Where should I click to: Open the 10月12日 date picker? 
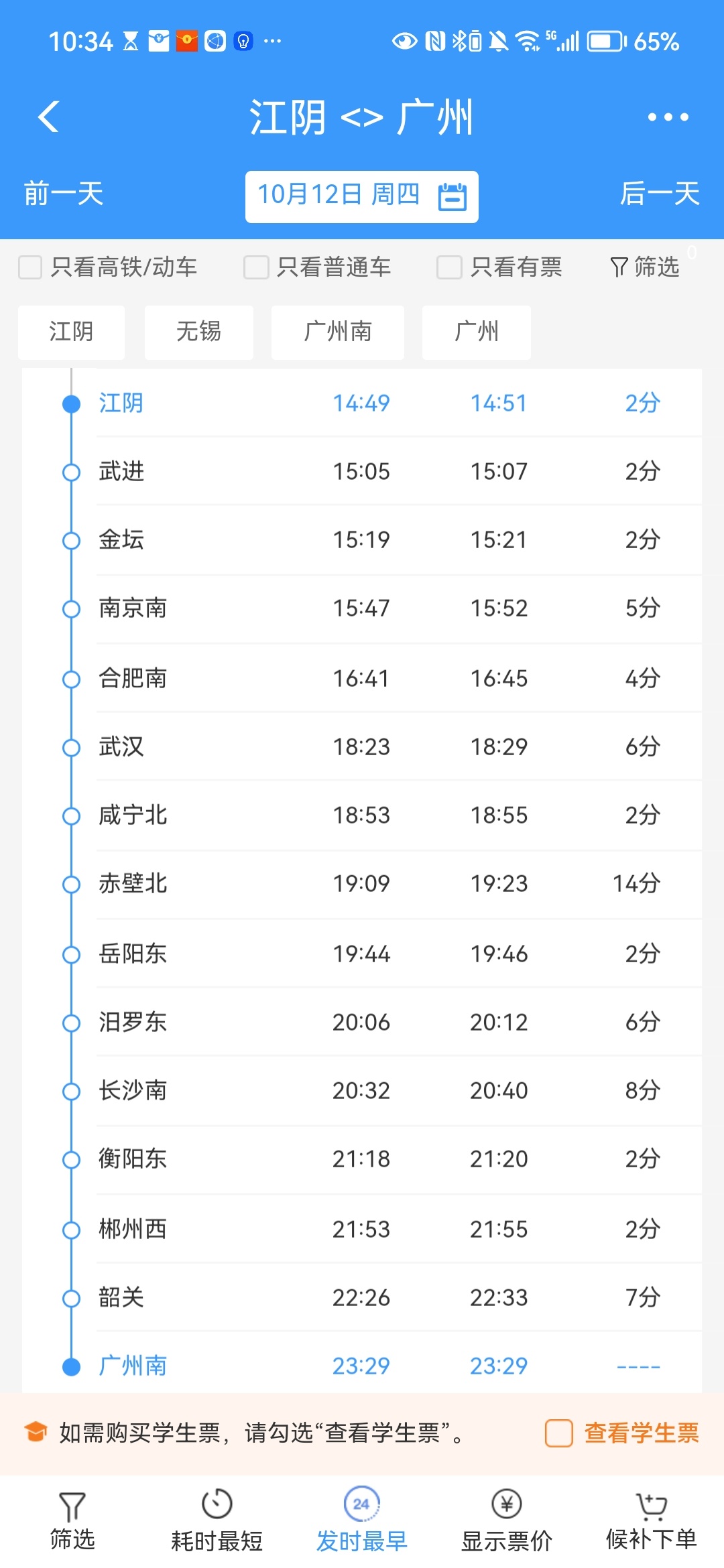pos(361,196)
